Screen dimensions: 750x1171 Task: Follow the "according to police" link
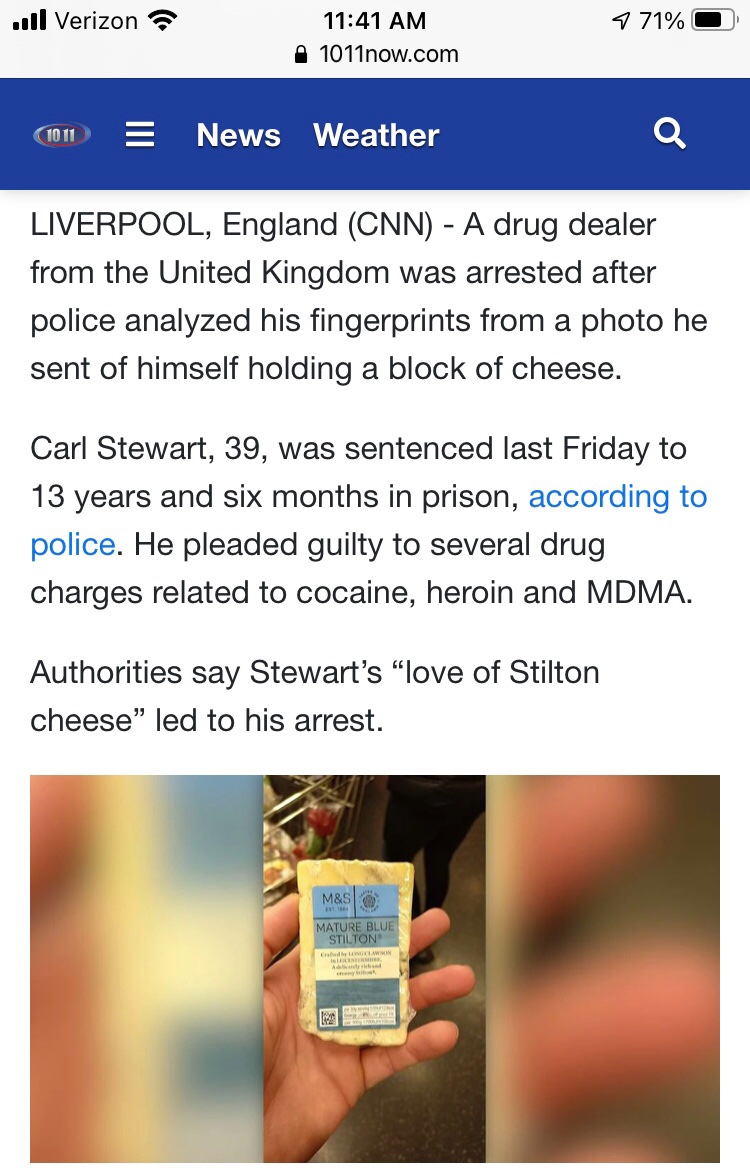pos(617,497)
